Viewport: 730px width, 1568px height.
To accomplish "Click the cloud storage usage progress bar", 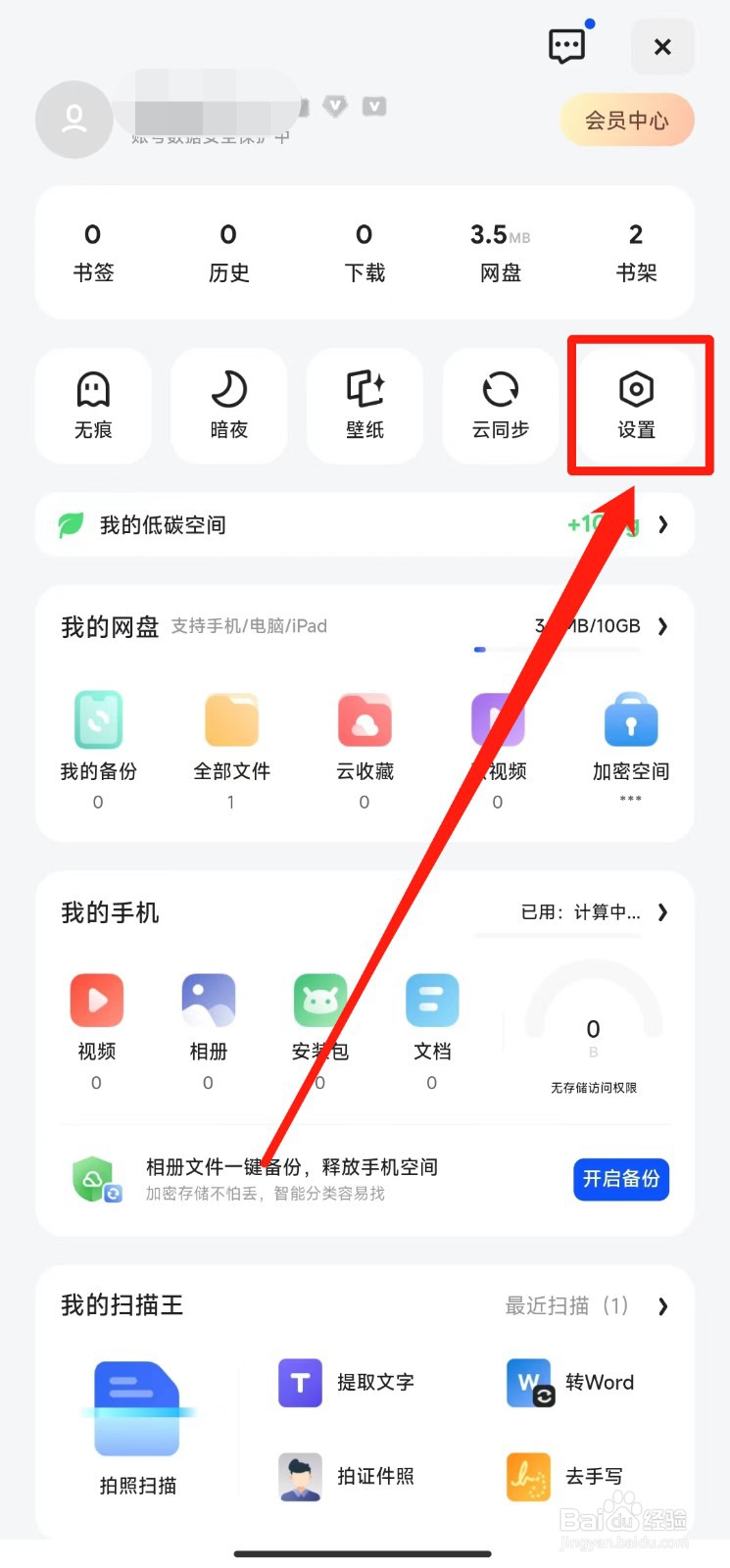I will (x=559, y=650).
